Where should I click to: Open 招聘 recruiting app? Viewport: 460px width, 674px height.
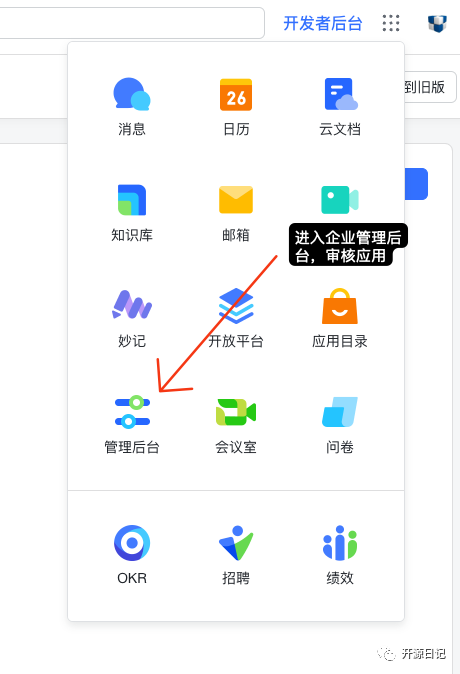coord(236,555)
